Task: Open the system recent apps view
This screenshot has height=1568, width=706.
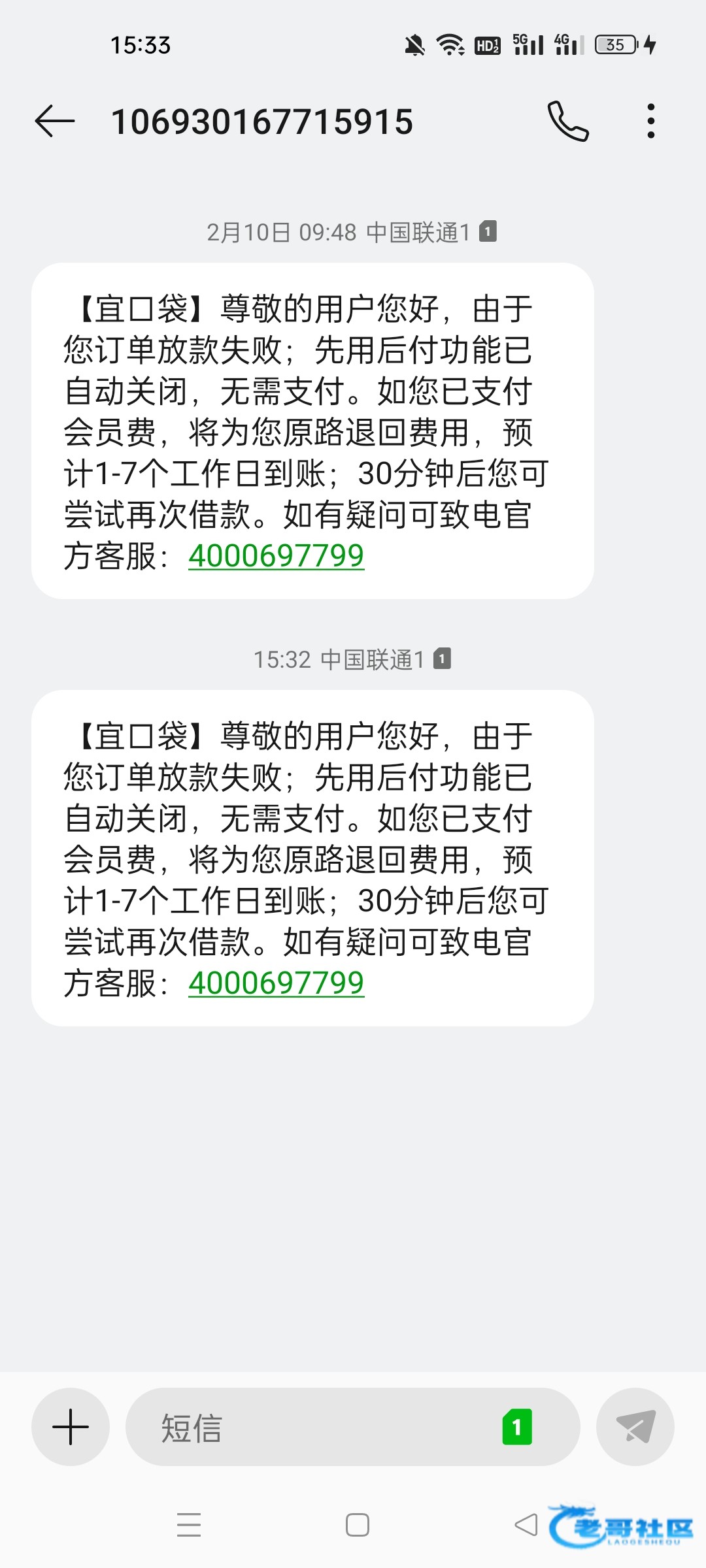Action: coord(189,1525)
